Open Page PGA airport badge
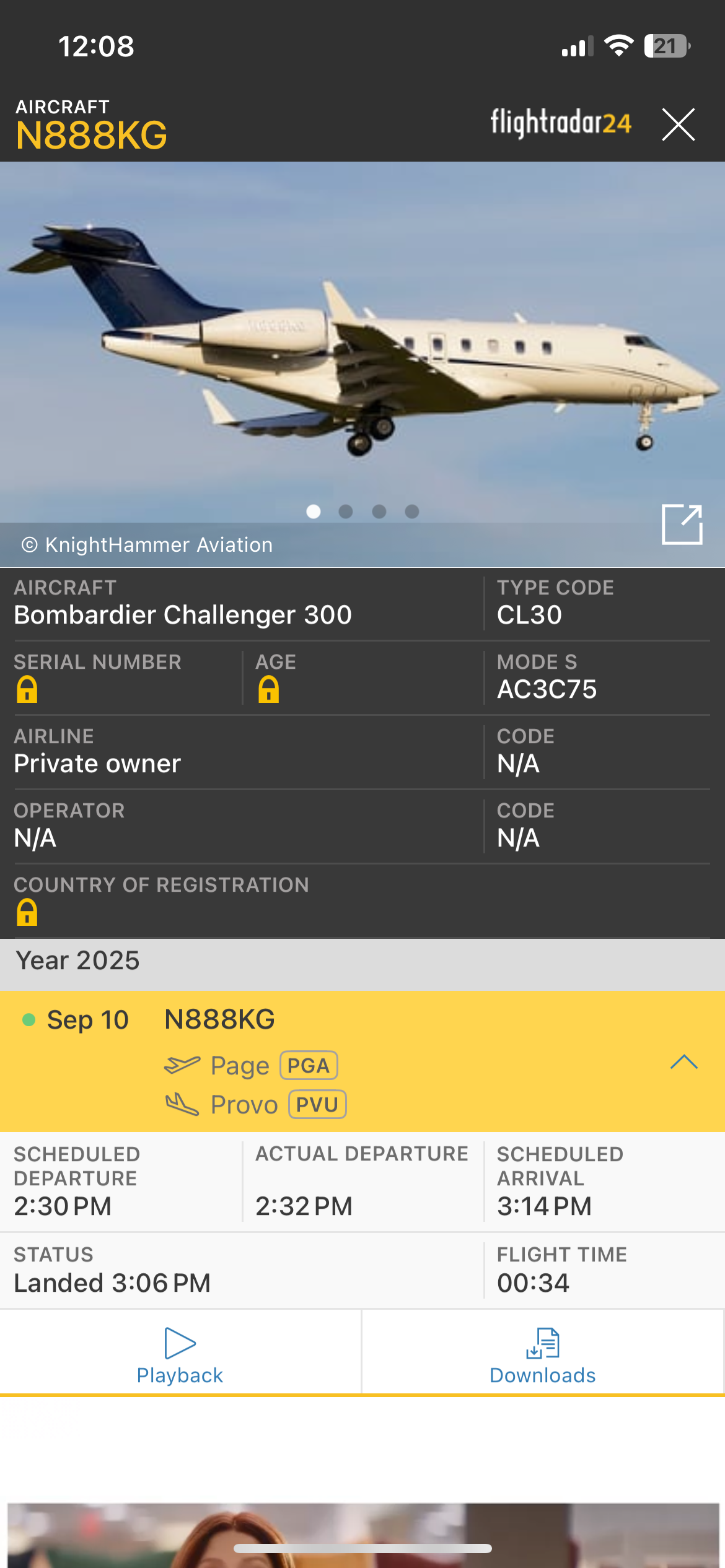 tap(309, 1066)
